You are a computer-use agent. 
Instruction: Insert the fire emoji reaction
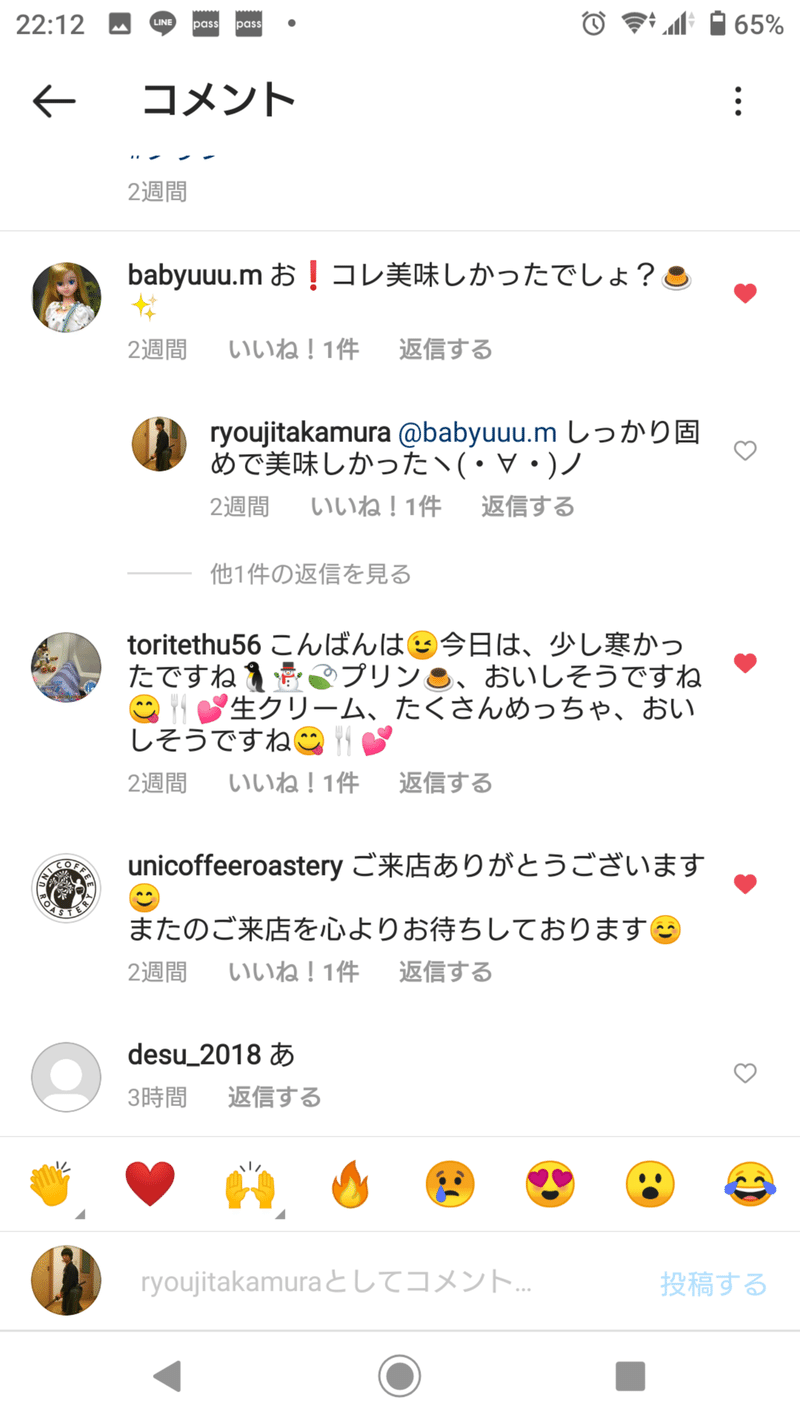point(350,1186)
